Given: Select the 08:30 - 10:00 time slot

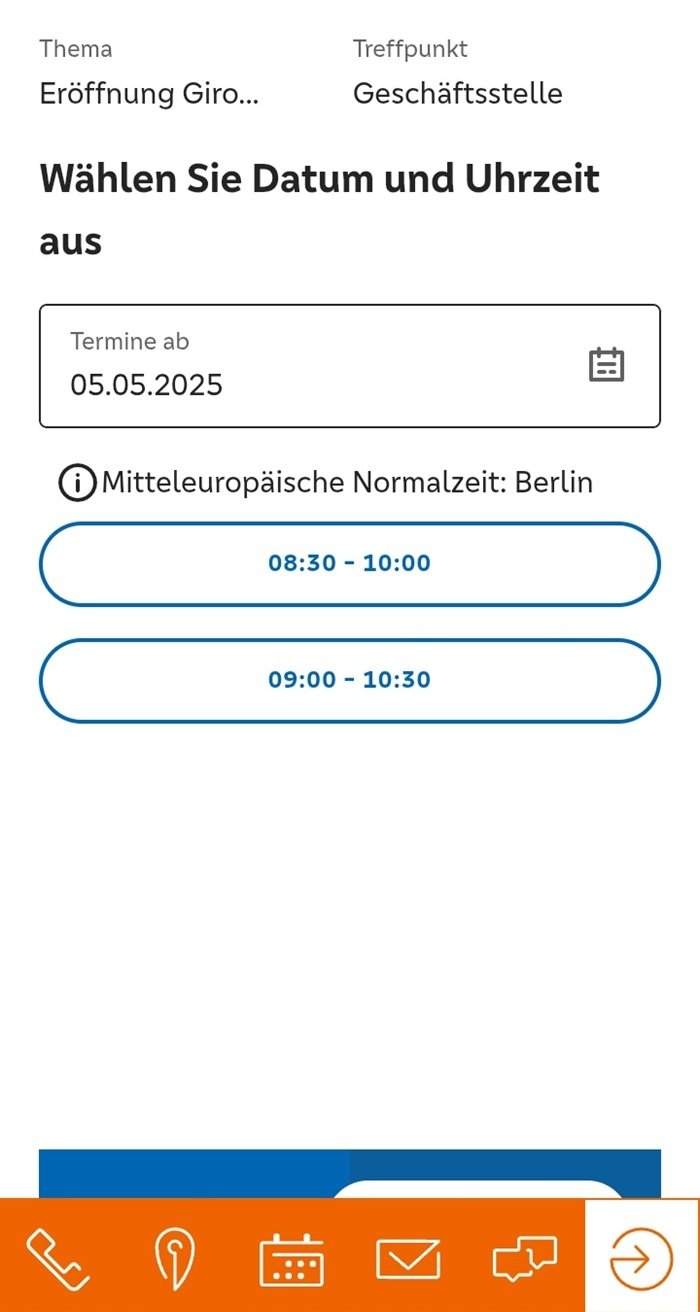Looking at the screenshot, I should pos(349,564).
